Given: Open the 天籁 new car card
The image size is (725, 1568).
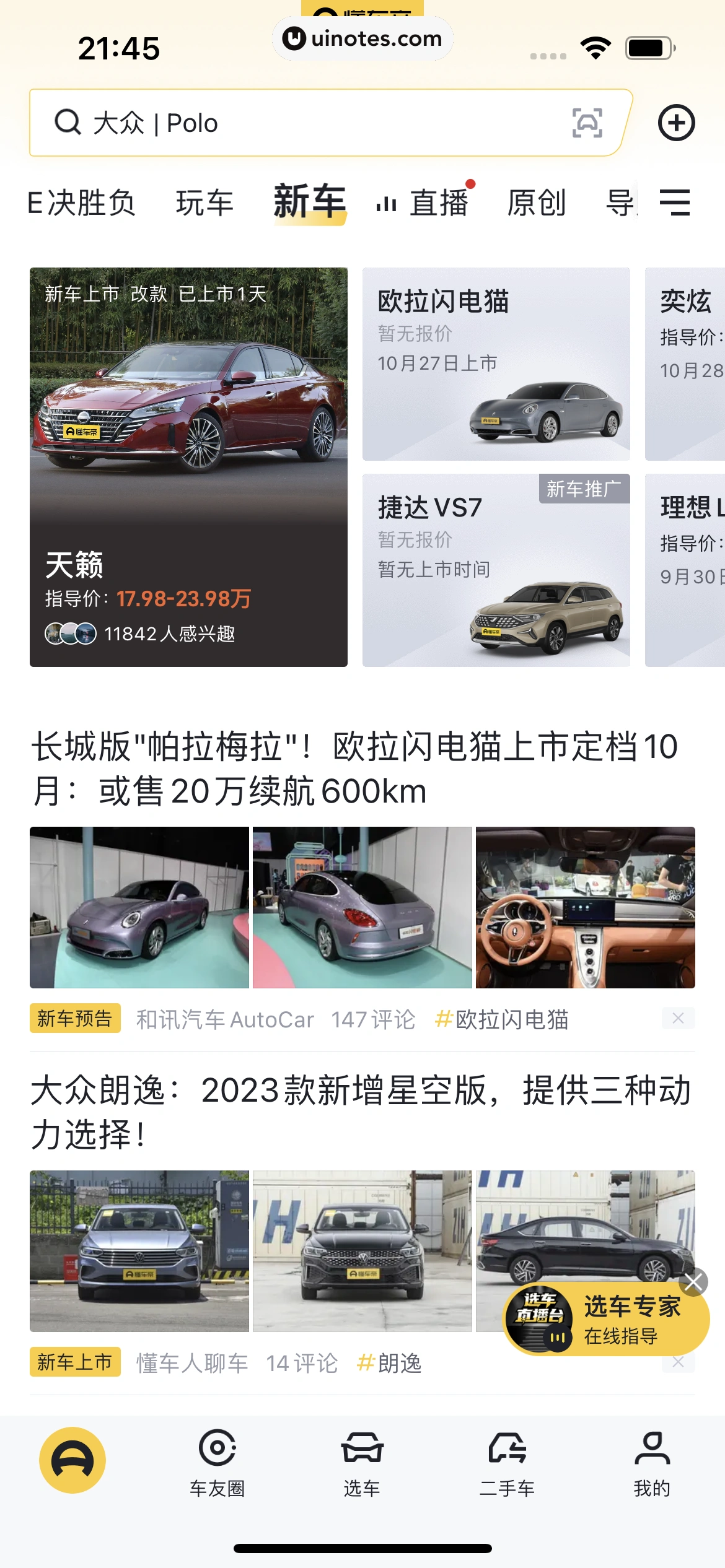Looking at the screenshot, I should click(188, 467).
